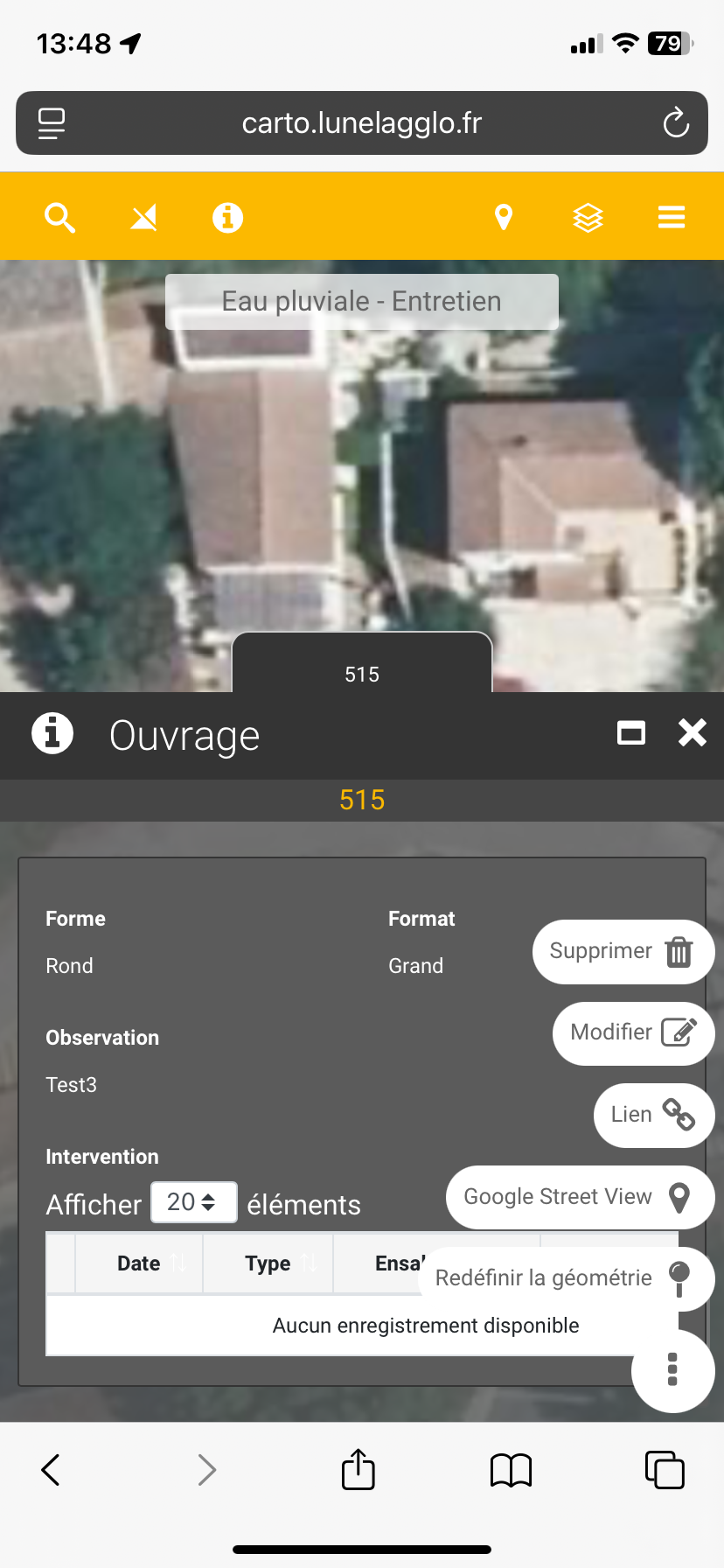This screenshot has width=724, height=1568.
Task: Tap Modifier to edit the ouvrage
Action: 633,1032
